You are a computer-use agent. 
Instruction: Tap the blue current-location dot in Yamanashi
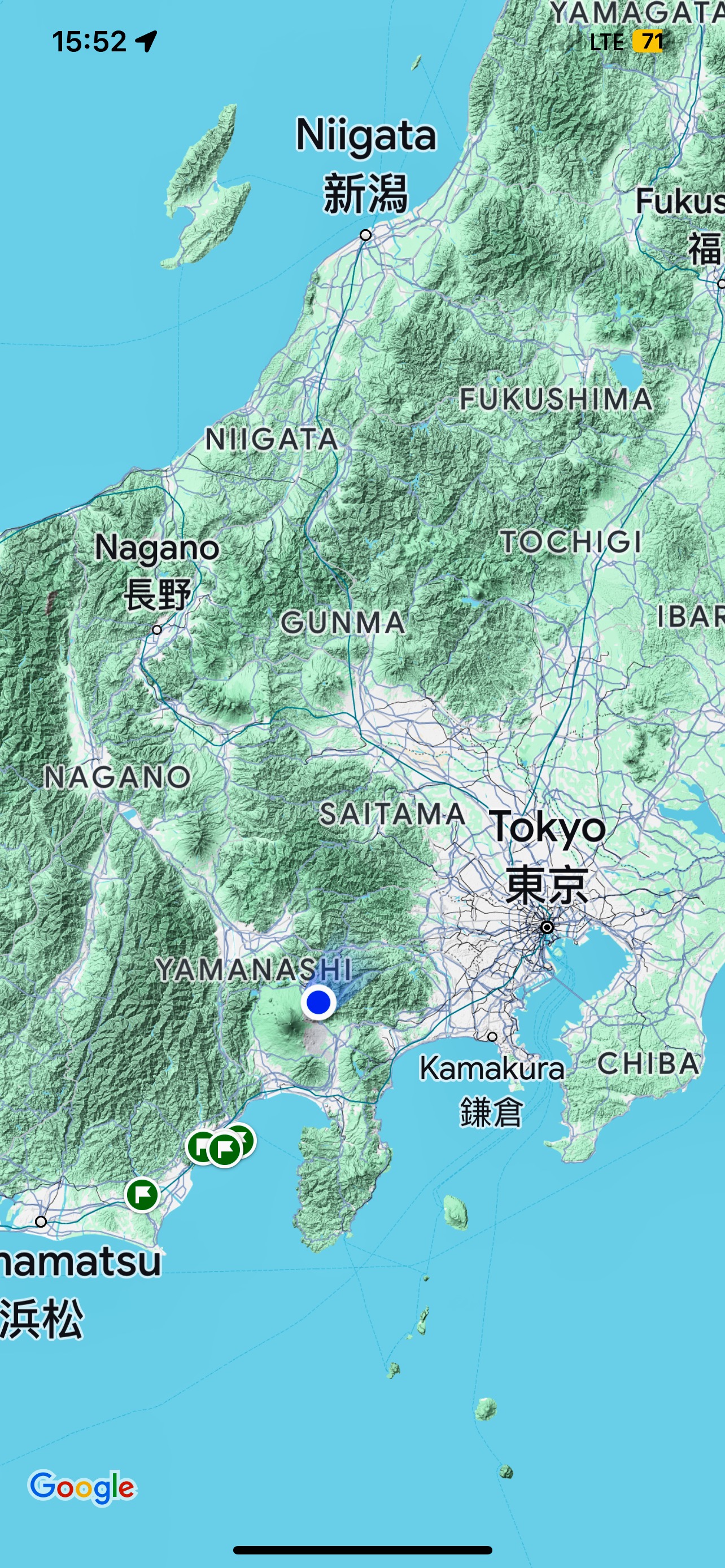point(318,1002)
